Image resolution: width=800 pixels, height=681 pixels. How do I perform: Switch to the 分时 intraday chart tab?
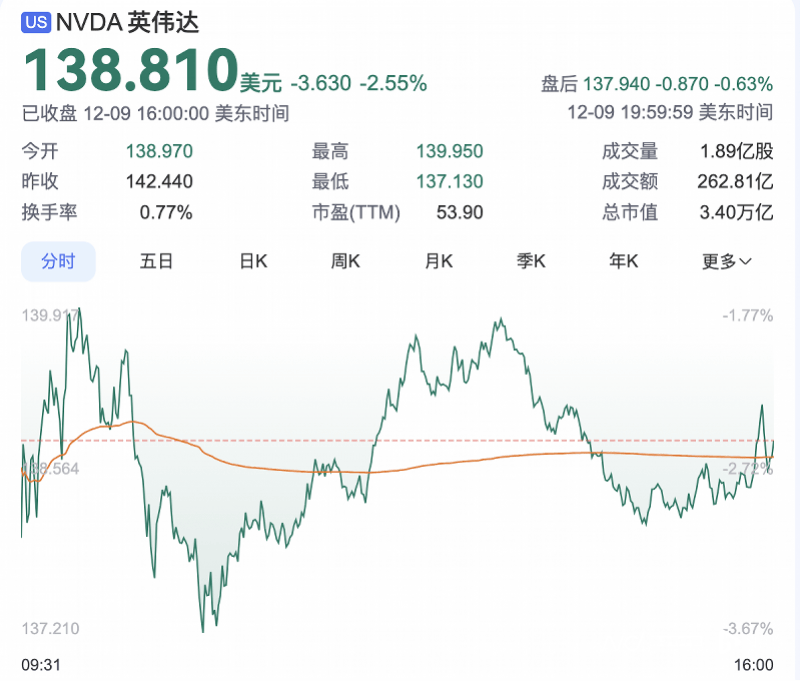(58, 262)
